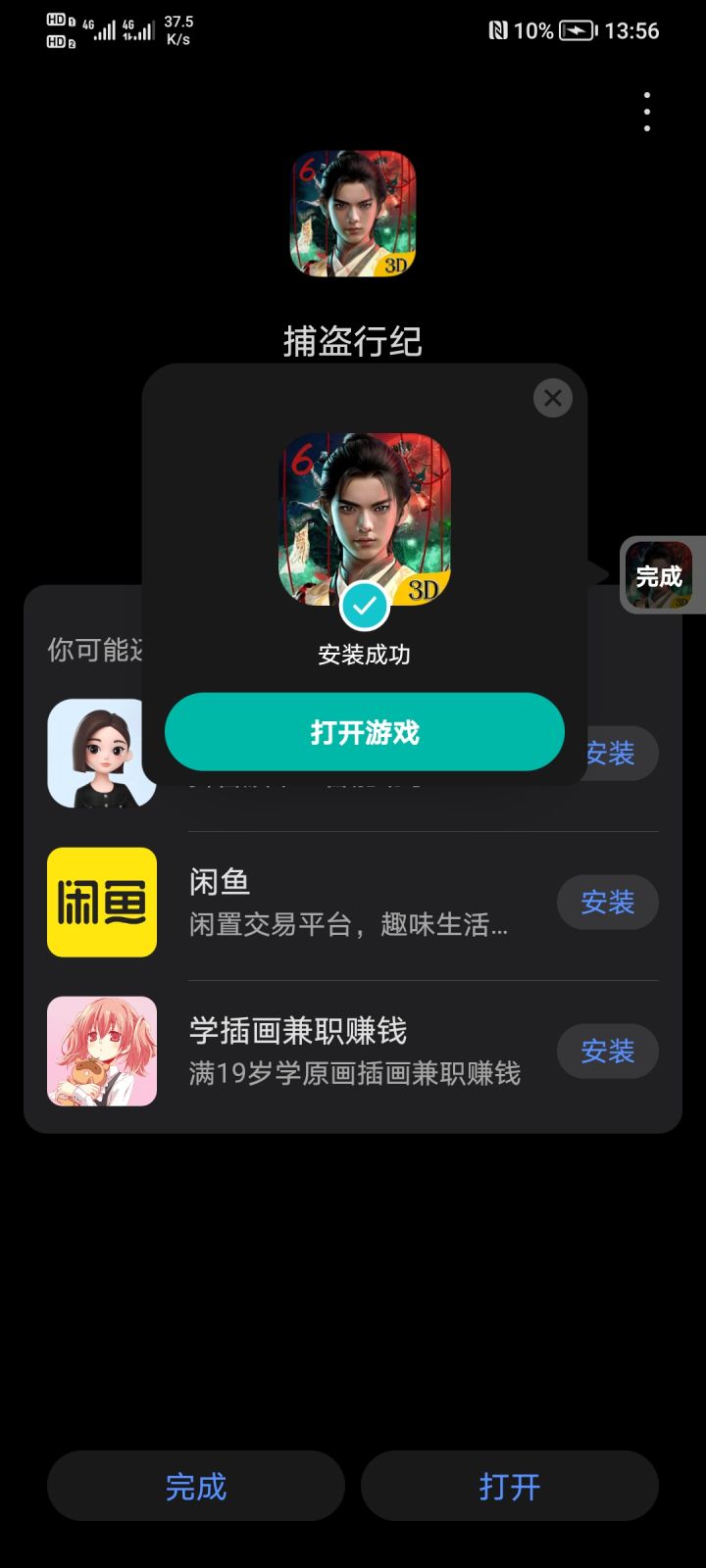Tap 完成 at the bottom left
Viewport: 706px width, 1568px height.
[196, 1486]
